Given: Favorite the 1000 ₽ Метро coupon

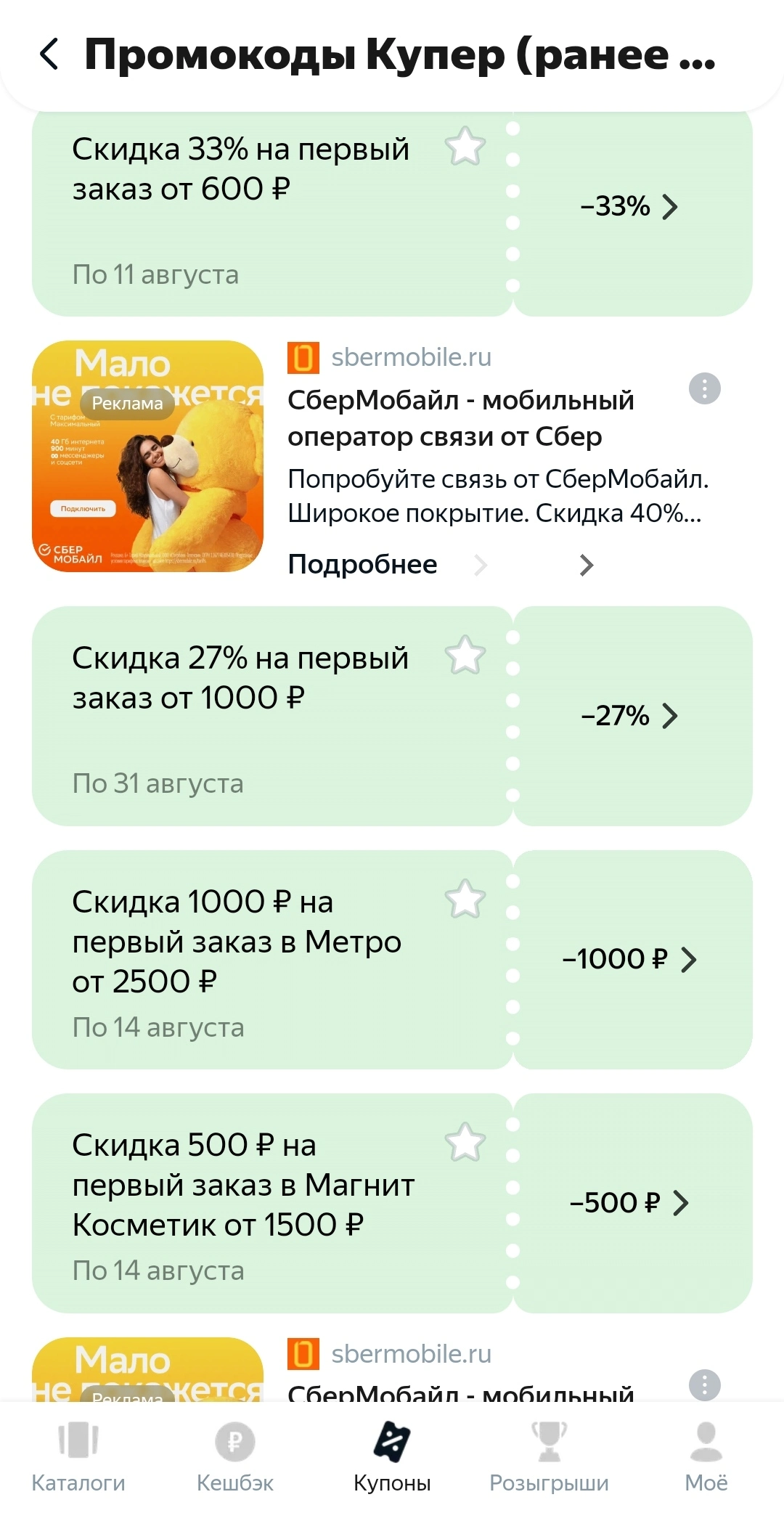Looking at the screenshot, I should (465, 900).
